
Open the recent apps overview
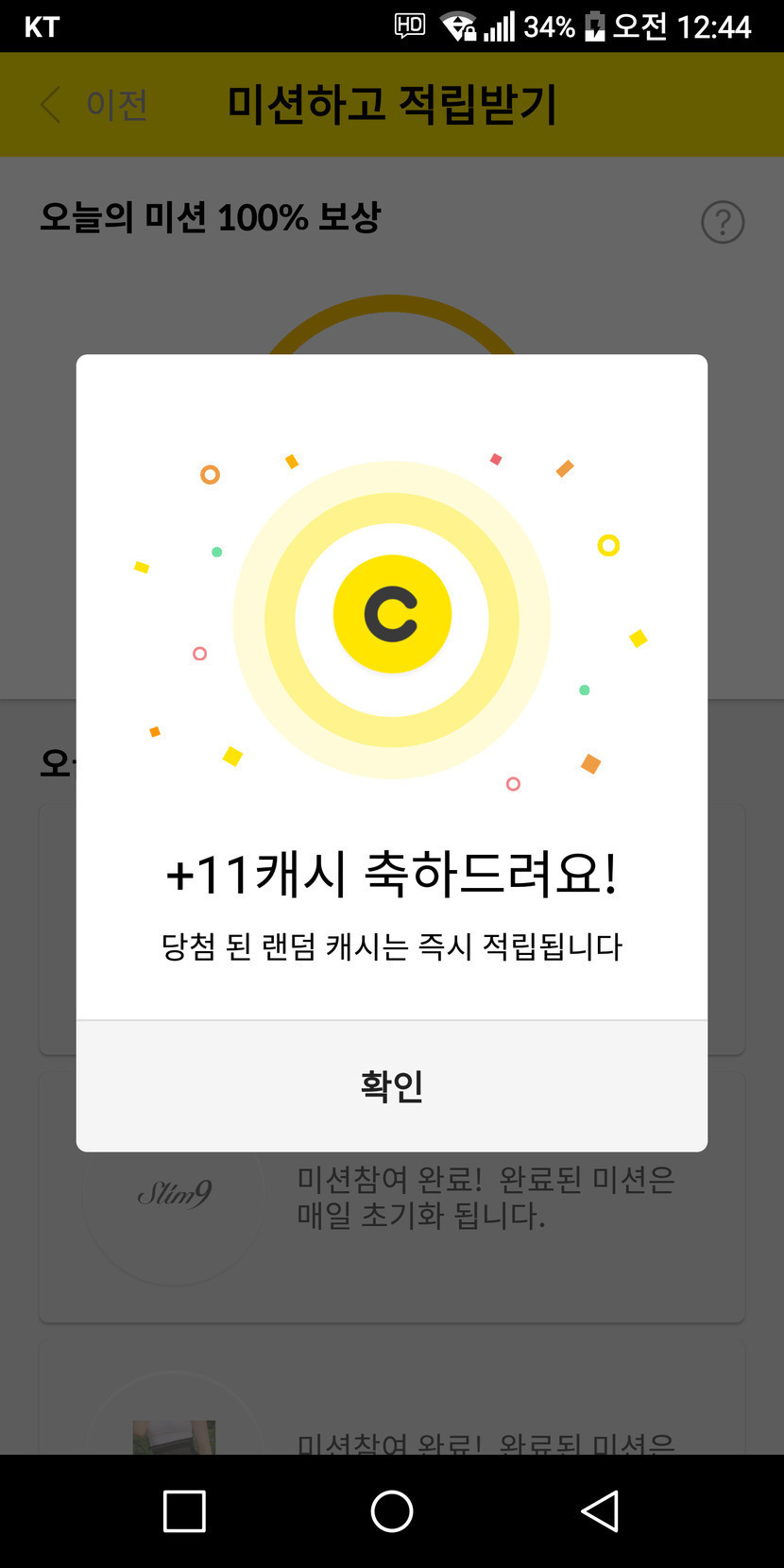pos(184,1511)
